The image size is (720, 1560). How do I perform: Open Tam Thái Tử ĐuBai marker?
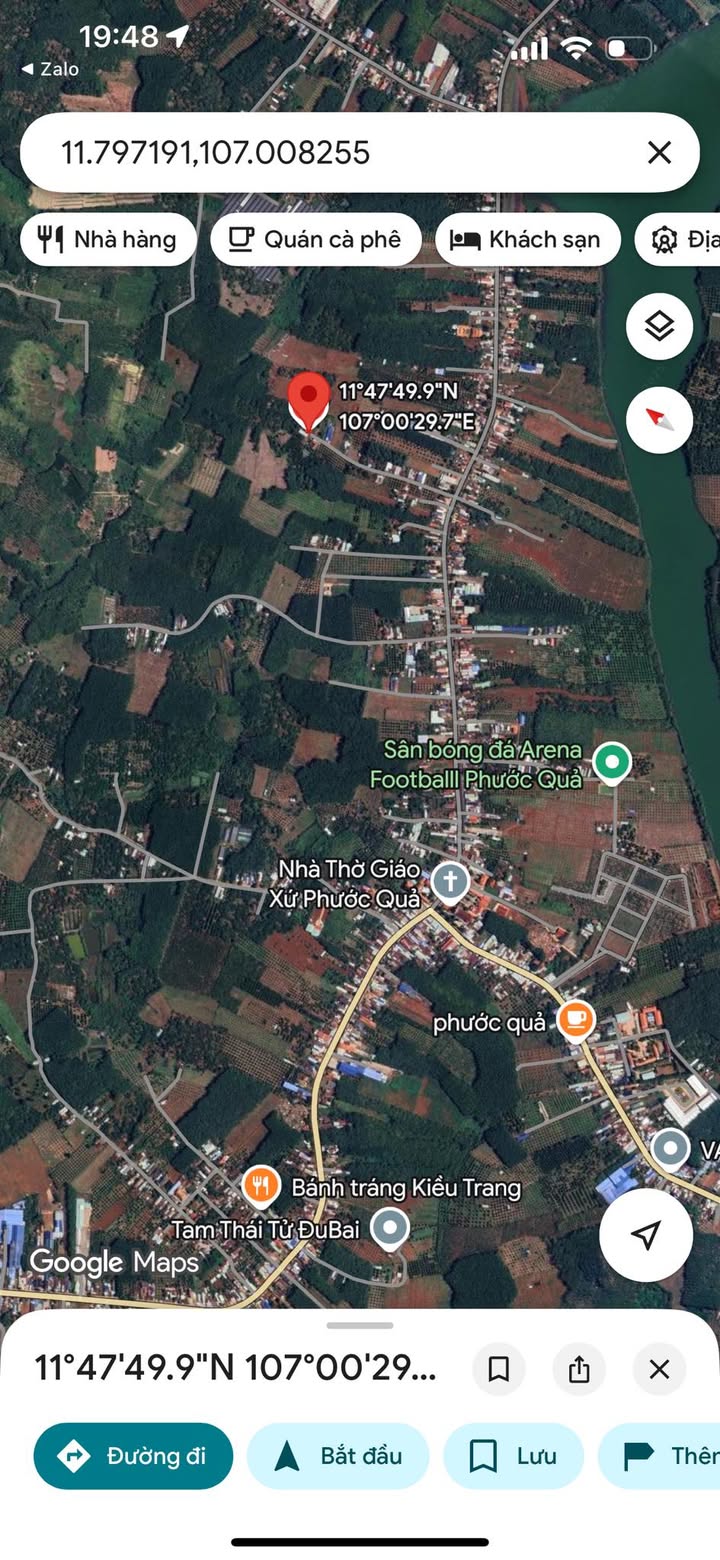[x=389, y=1228]
